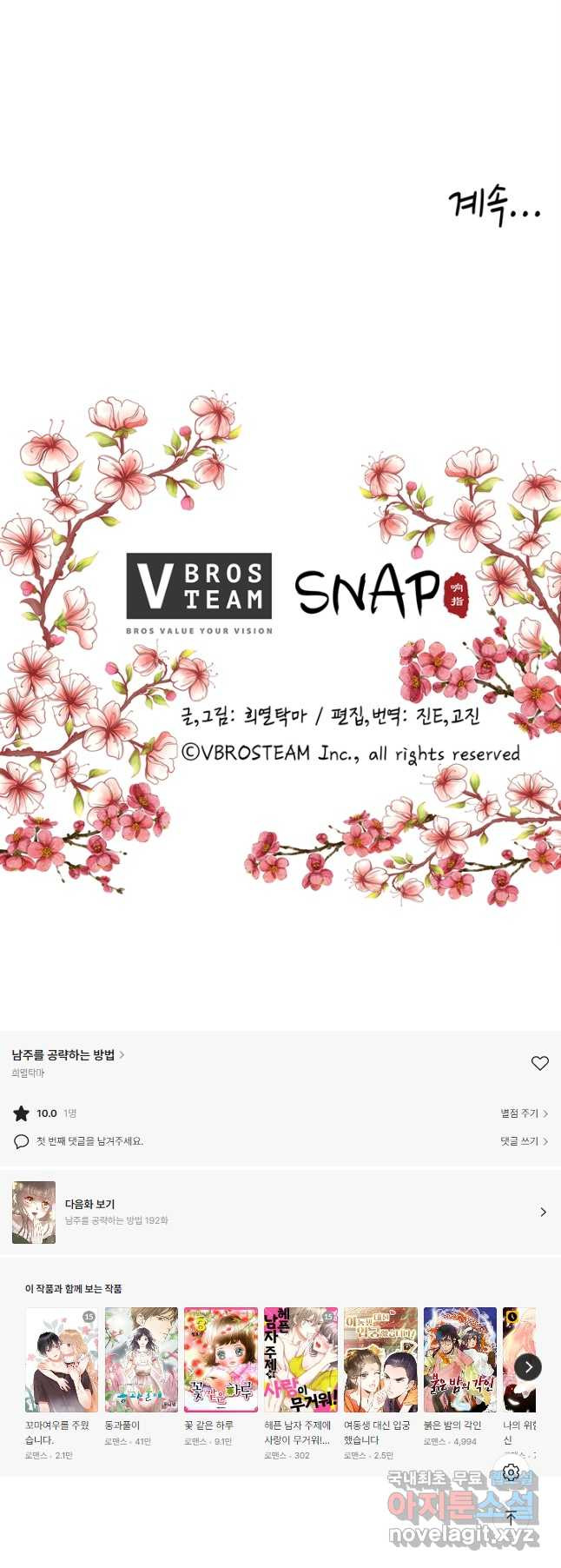561x1568 pixels.
Task: Open the next episode 다음화 보기 192화
Action: (x=280, y=1212)
